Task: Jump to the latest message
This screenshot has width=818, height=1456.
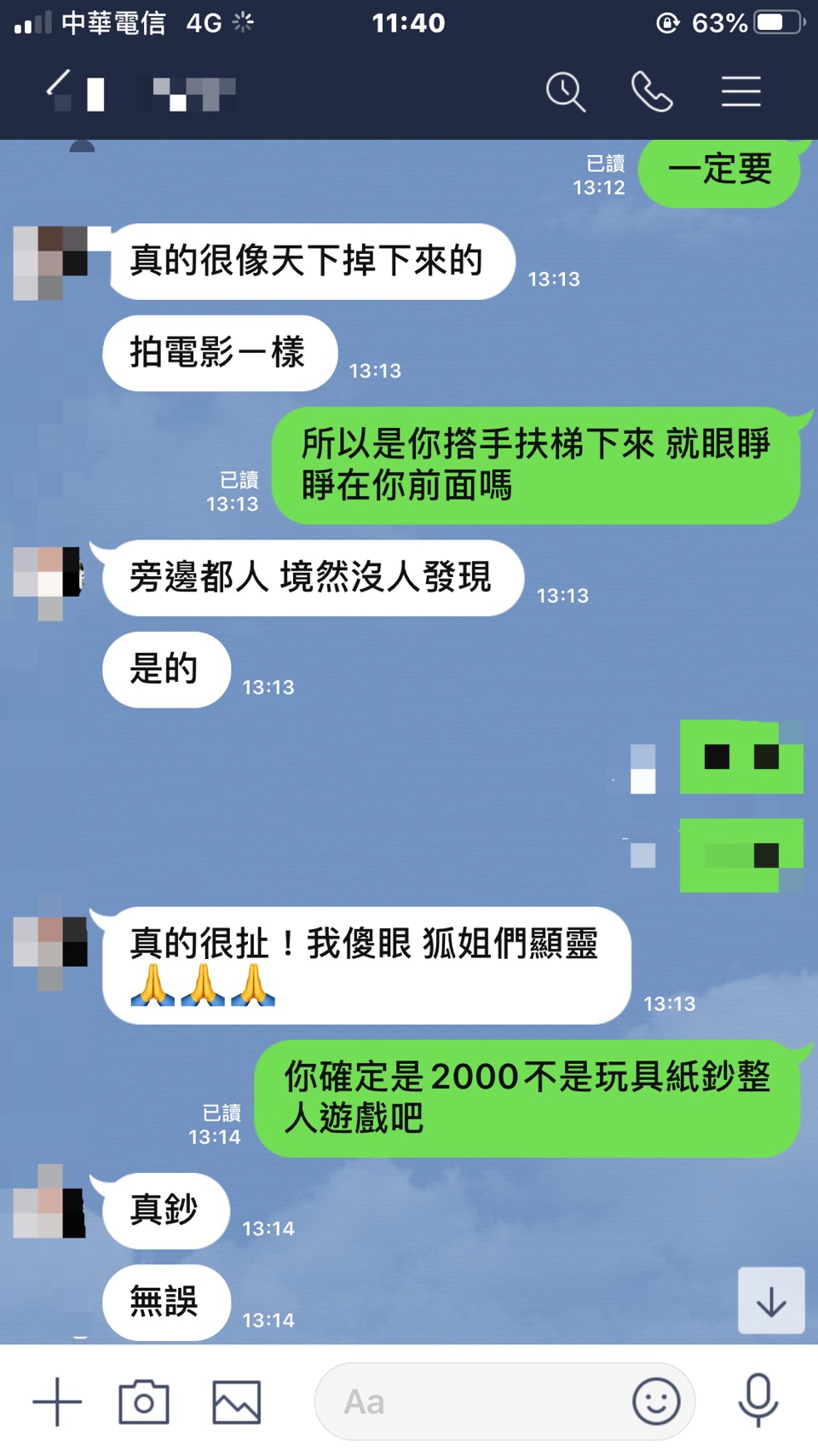Action: (771, 1301)
